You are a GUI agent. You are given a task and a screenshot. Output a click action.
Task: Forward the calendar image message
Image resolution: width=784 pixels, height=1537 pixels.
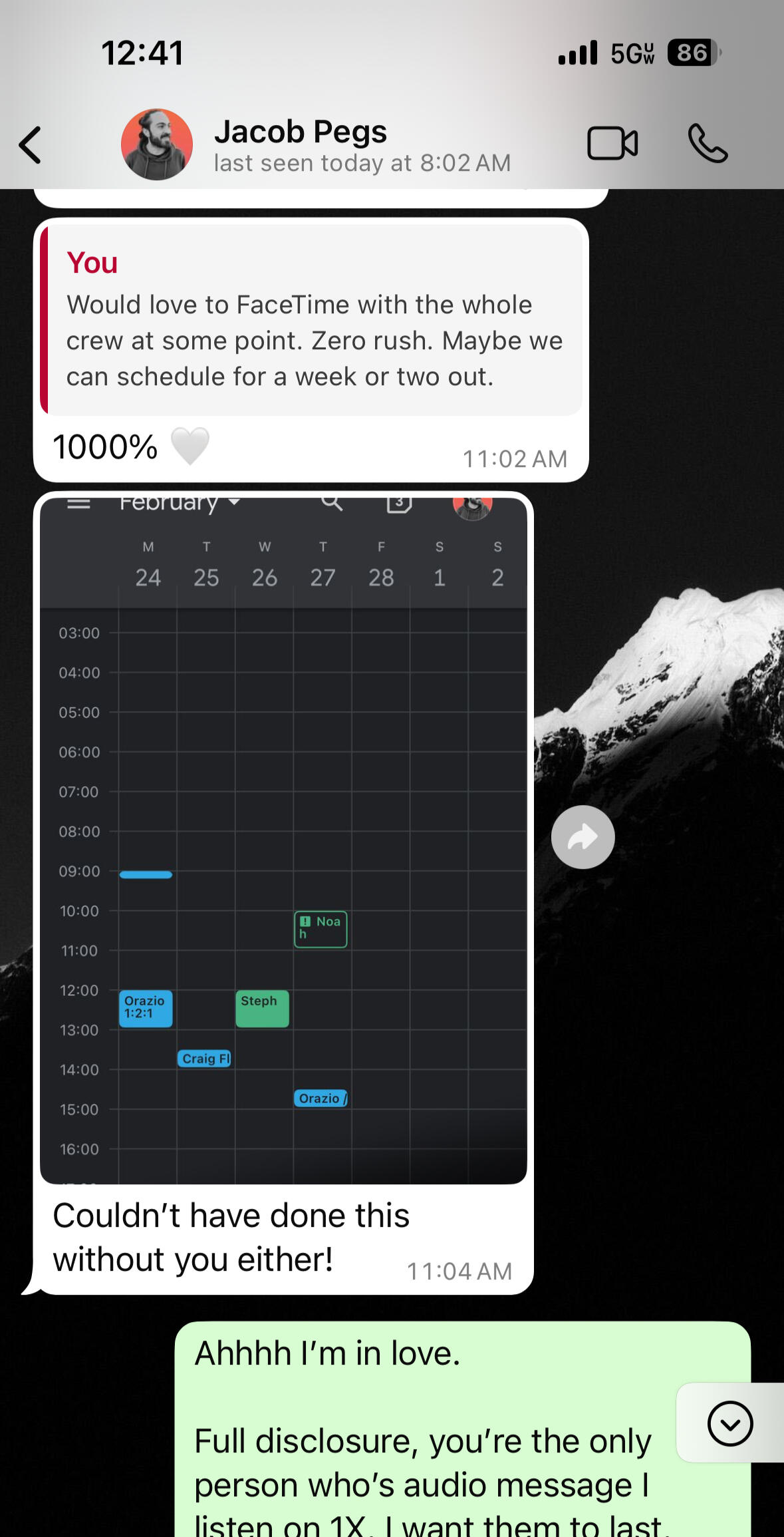[583, 837]
